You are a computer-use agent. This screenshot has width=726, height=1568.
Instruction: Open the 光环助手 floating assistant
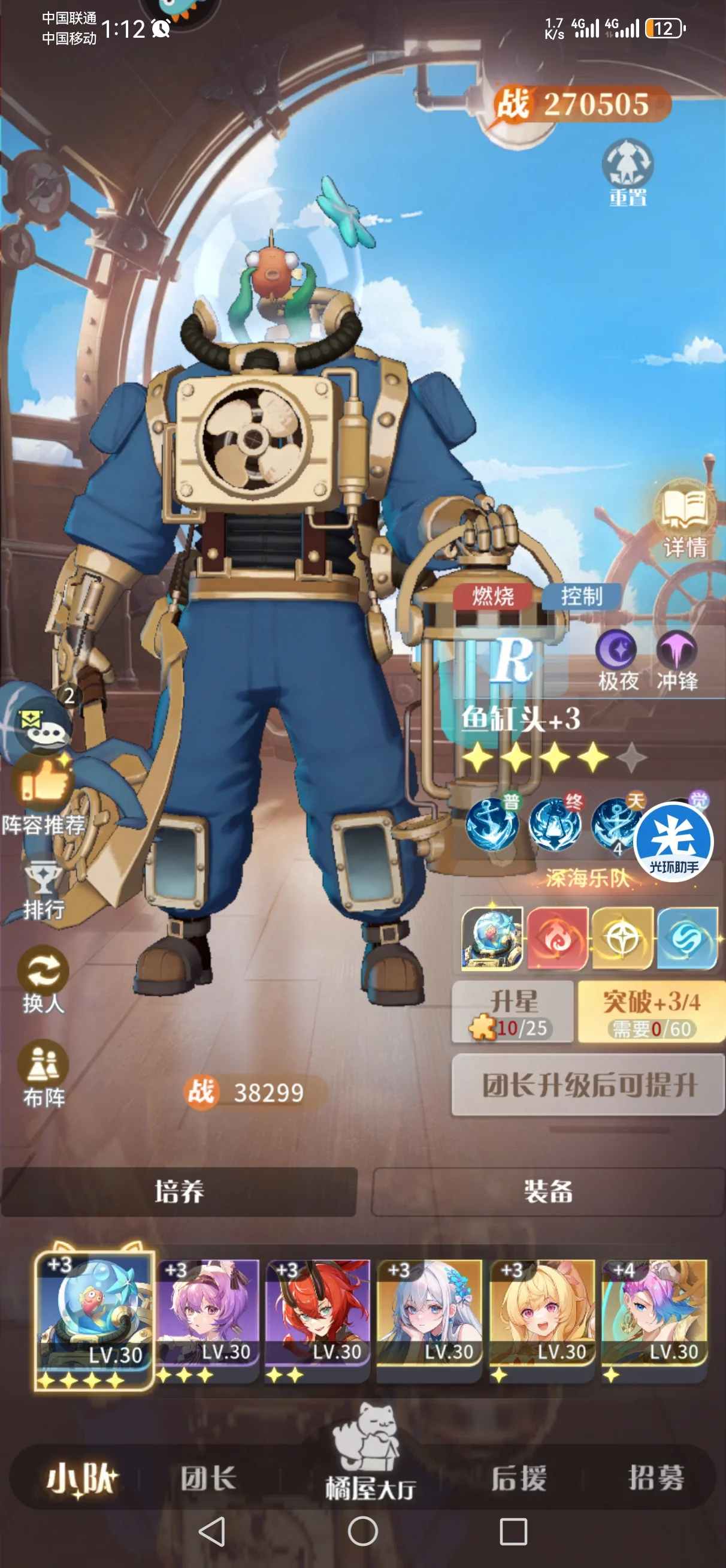pyautogui.click(x=673, y=842)
